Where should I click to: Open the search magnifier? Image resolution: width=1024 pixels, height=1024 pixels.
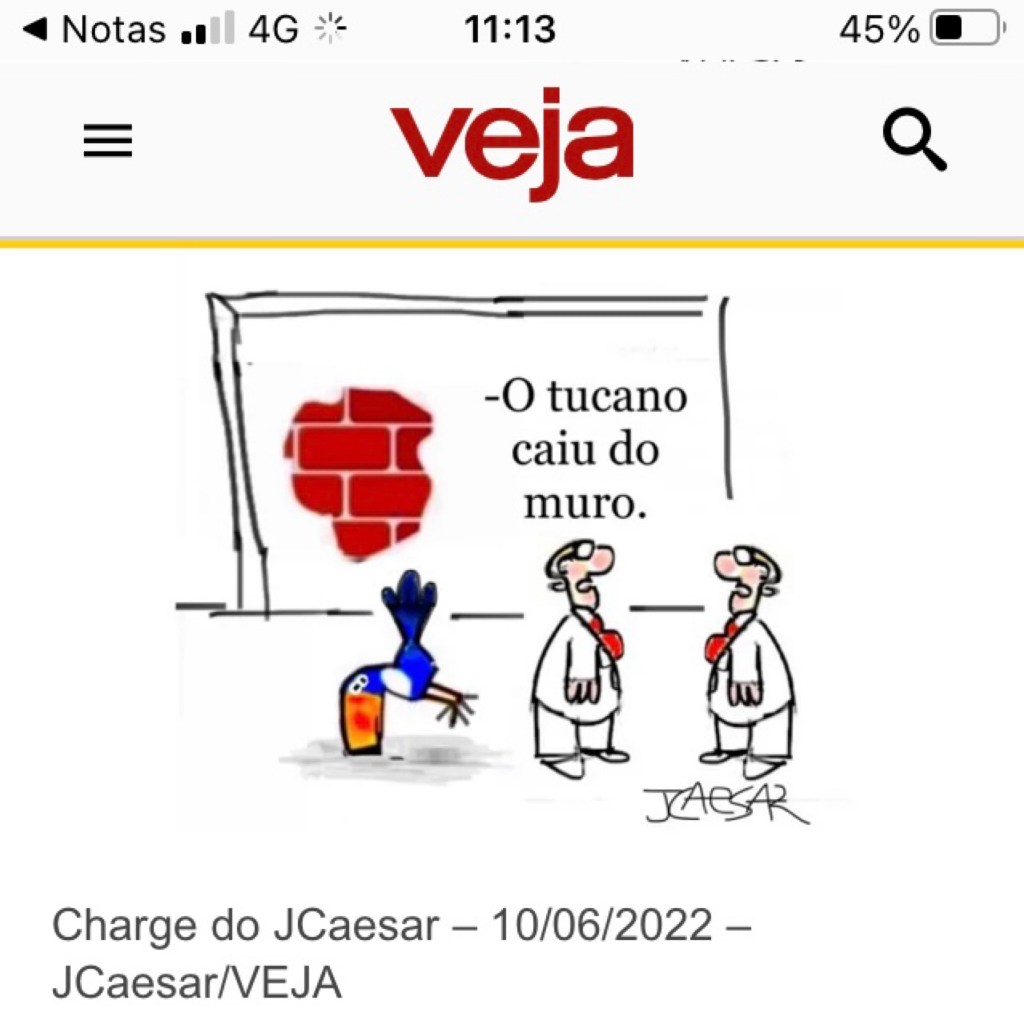tap(913, 141)
